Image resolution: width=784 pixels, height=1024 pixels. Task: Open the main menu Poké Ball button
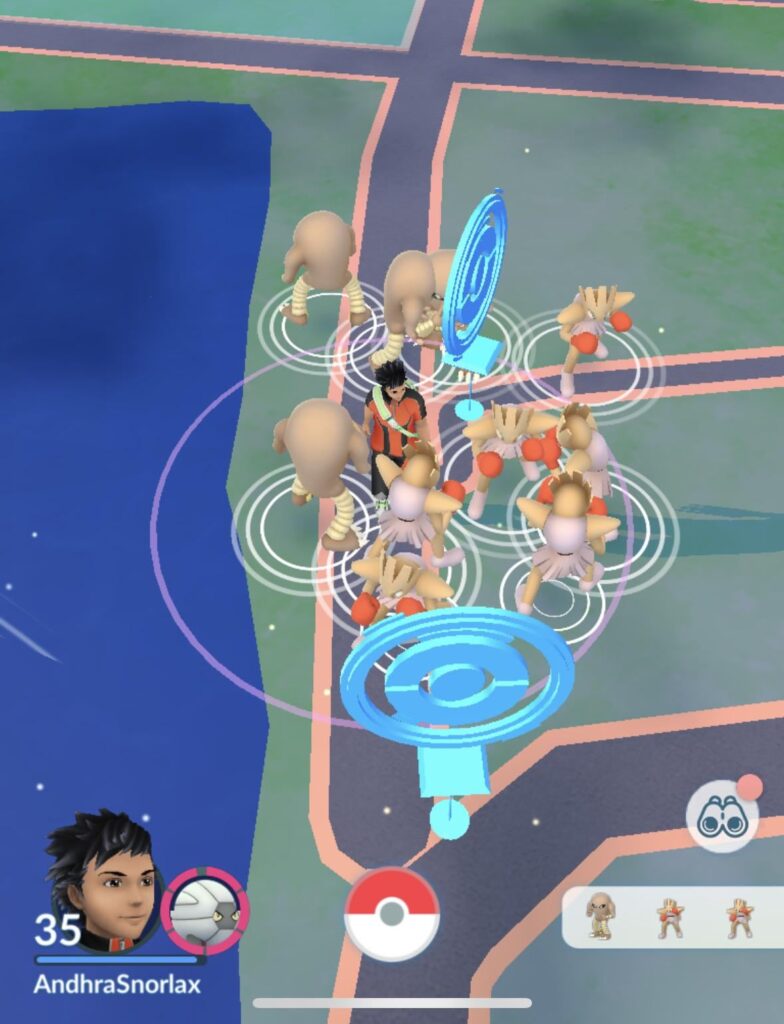coord(392,912)
